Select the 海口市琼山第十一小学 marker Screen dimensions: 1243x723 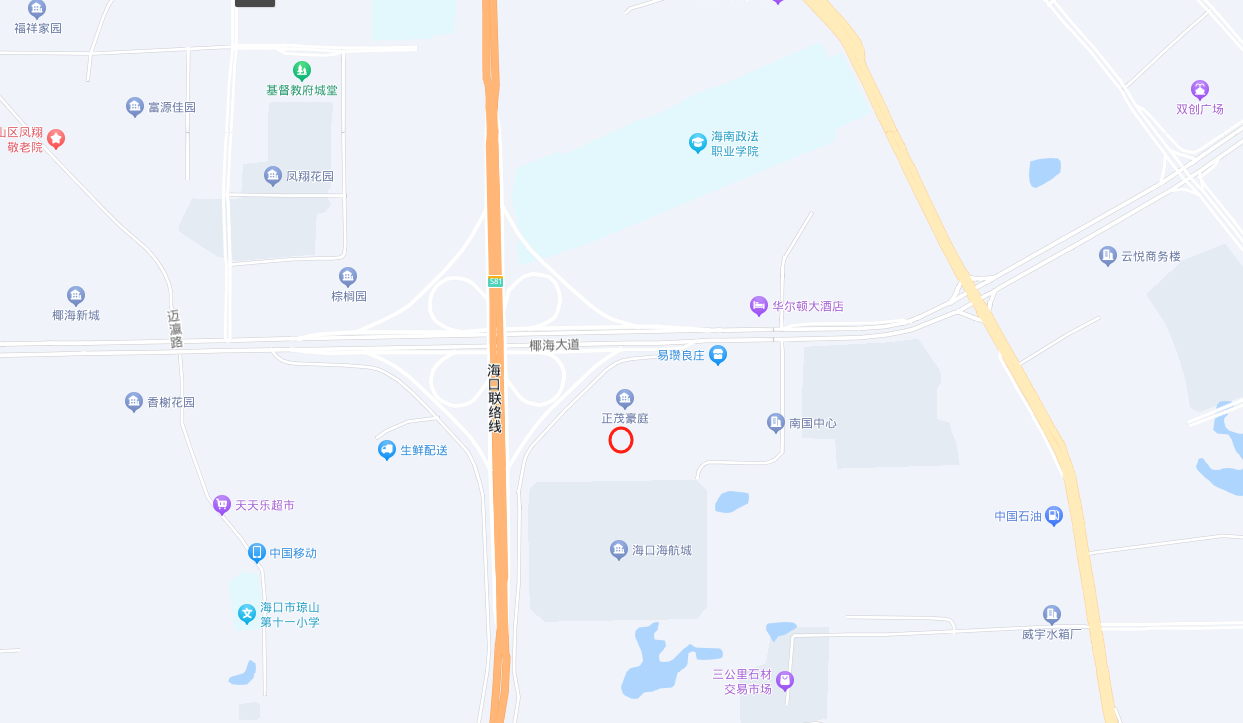coord(247,614)
